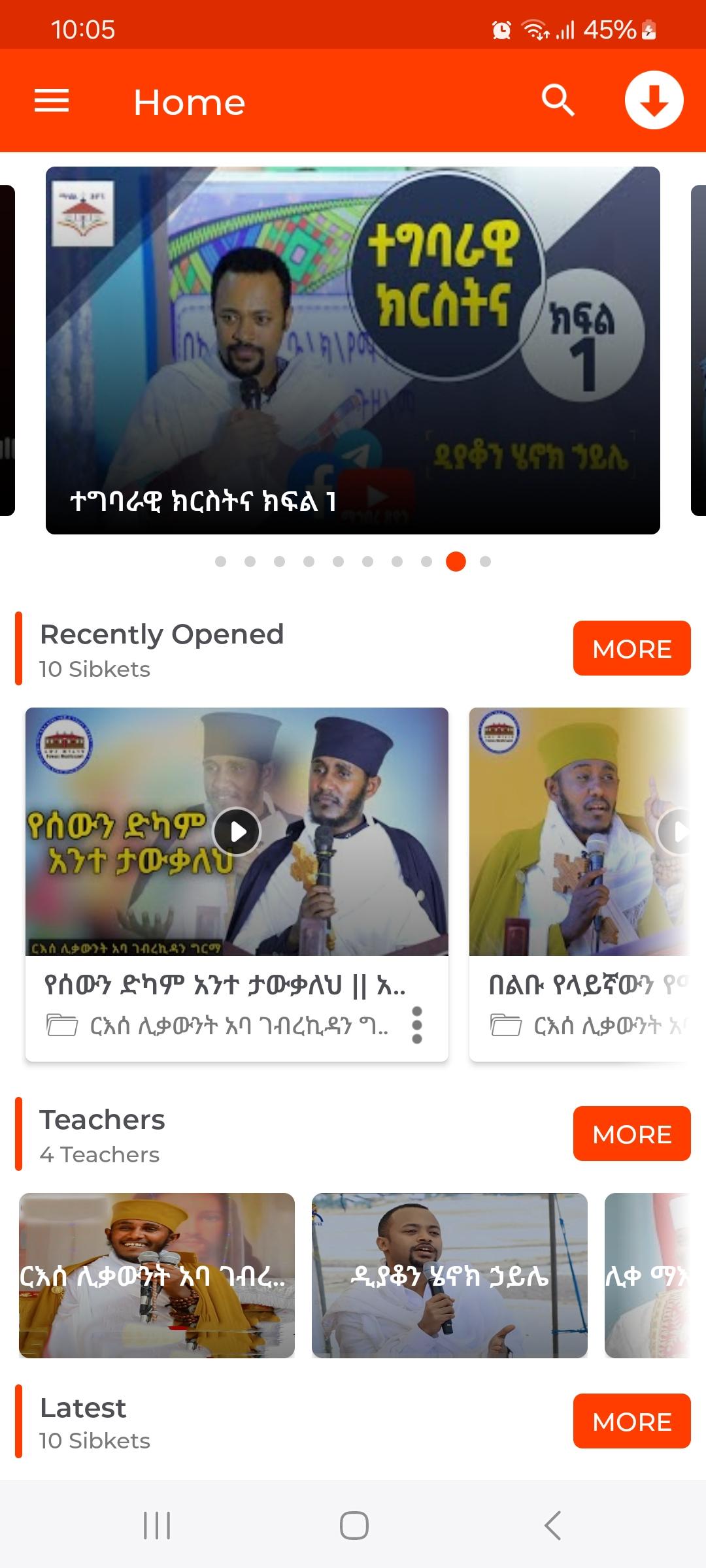
Task: Go back using the system back button
Action: (552, 1526)
